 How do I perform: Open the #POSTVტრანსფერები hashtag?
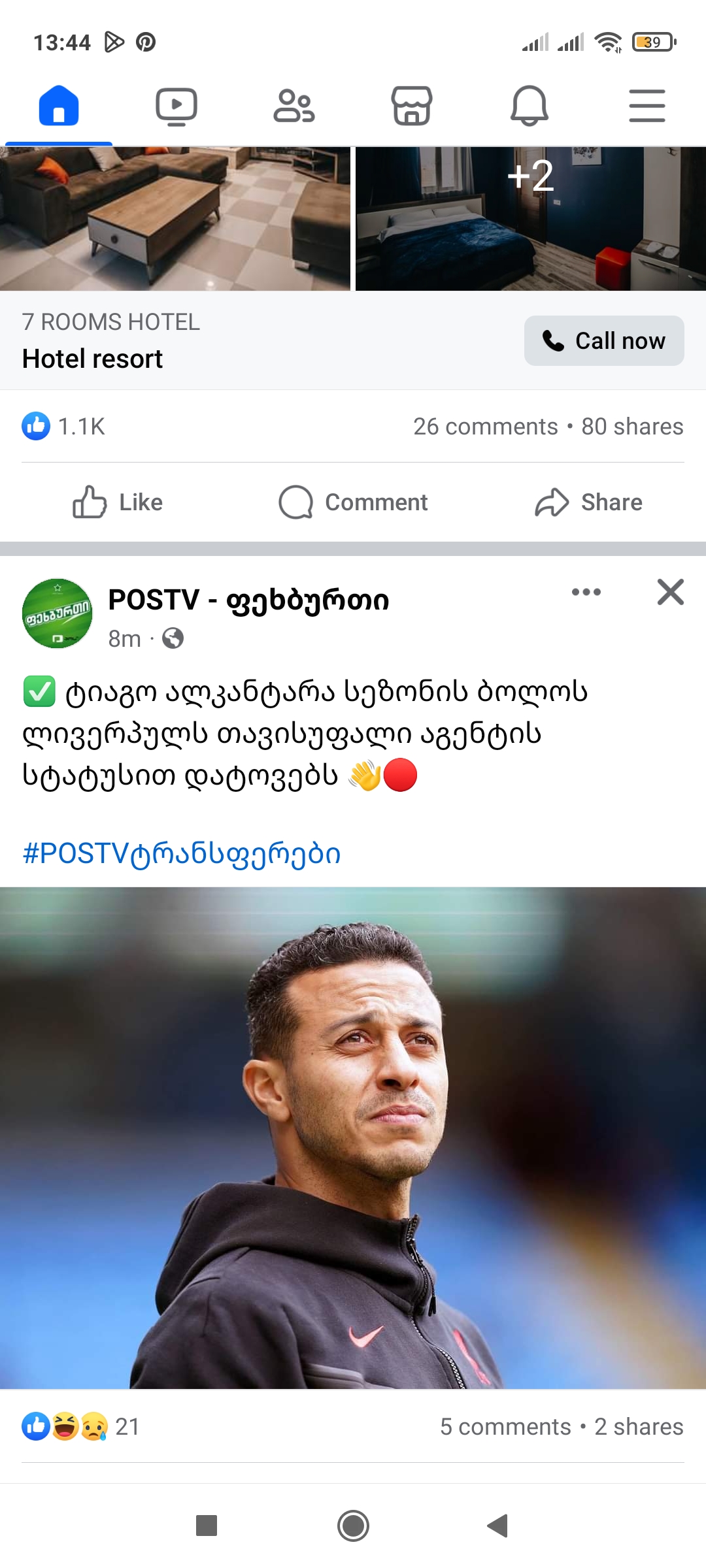[x=182, y=853]
